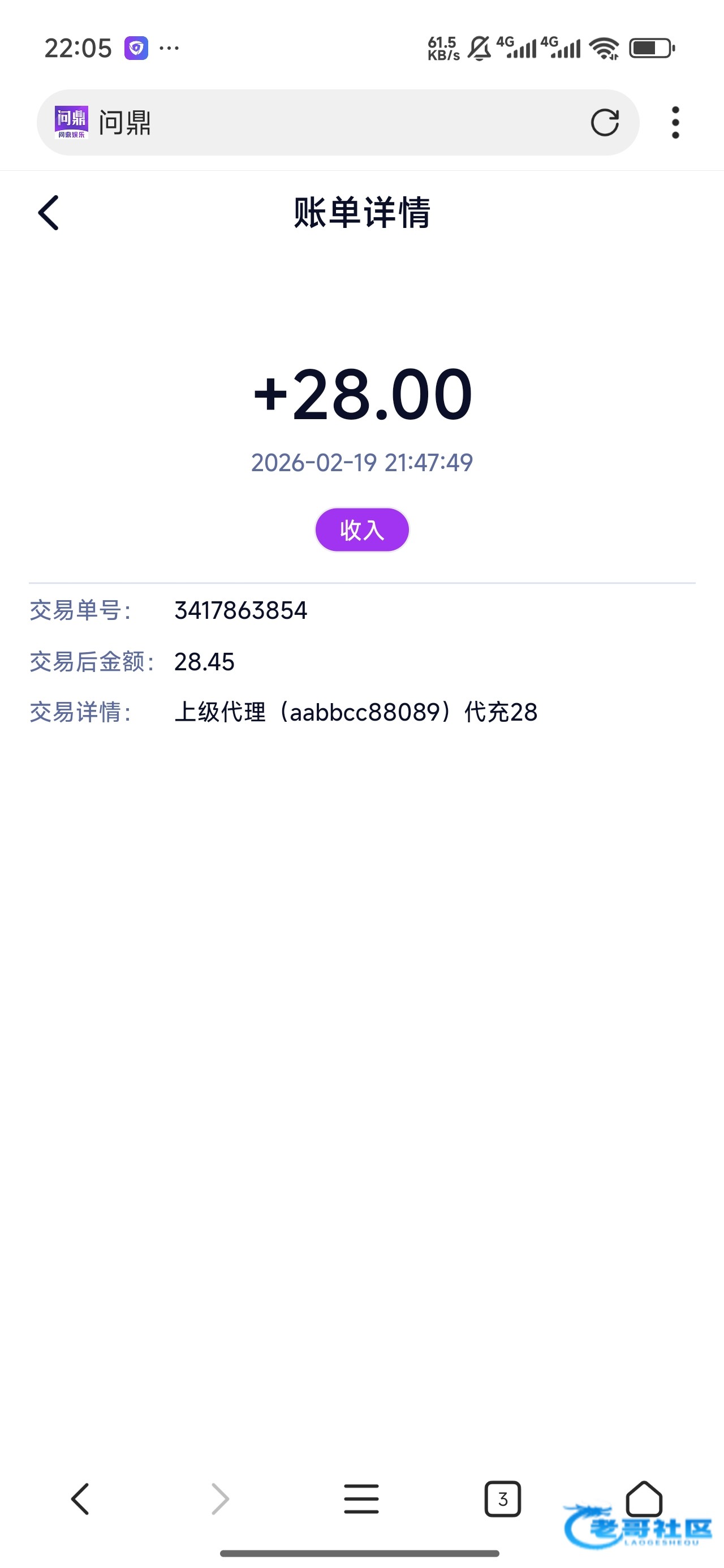Show the 3 open browser tabs

point(502,1498)
